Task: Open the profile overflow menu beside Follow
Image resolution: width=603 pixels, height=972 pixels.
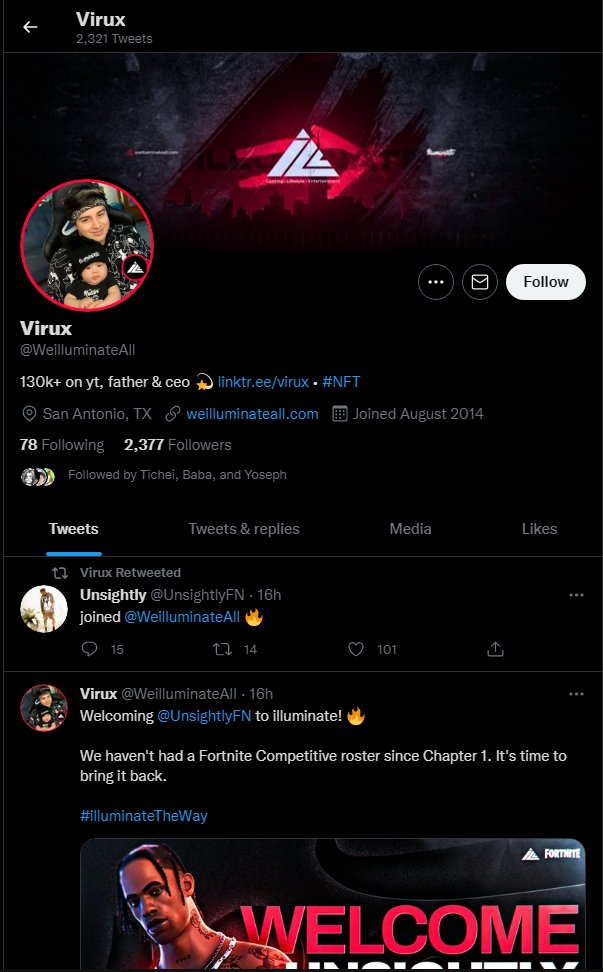Action: pos(435,282)
